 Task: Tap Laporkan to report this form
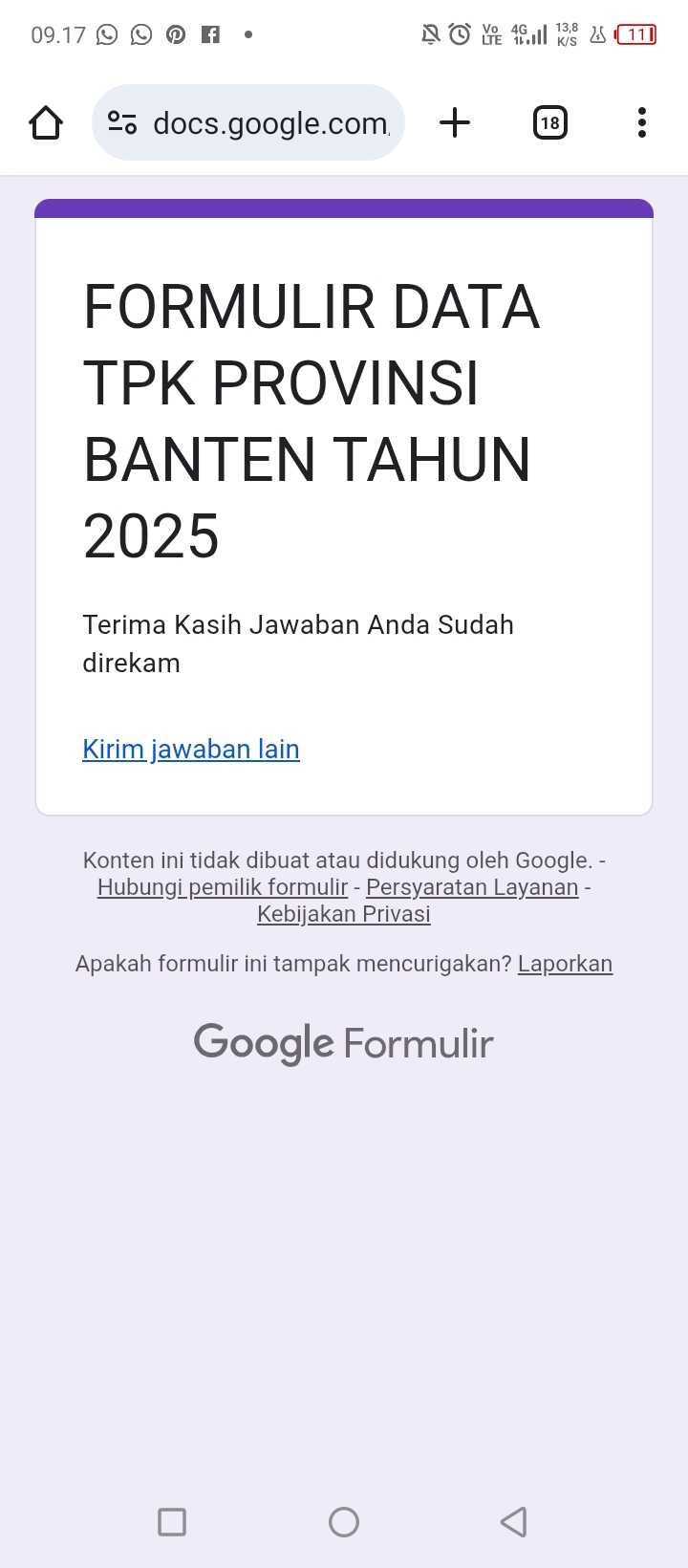click(565, 964)
